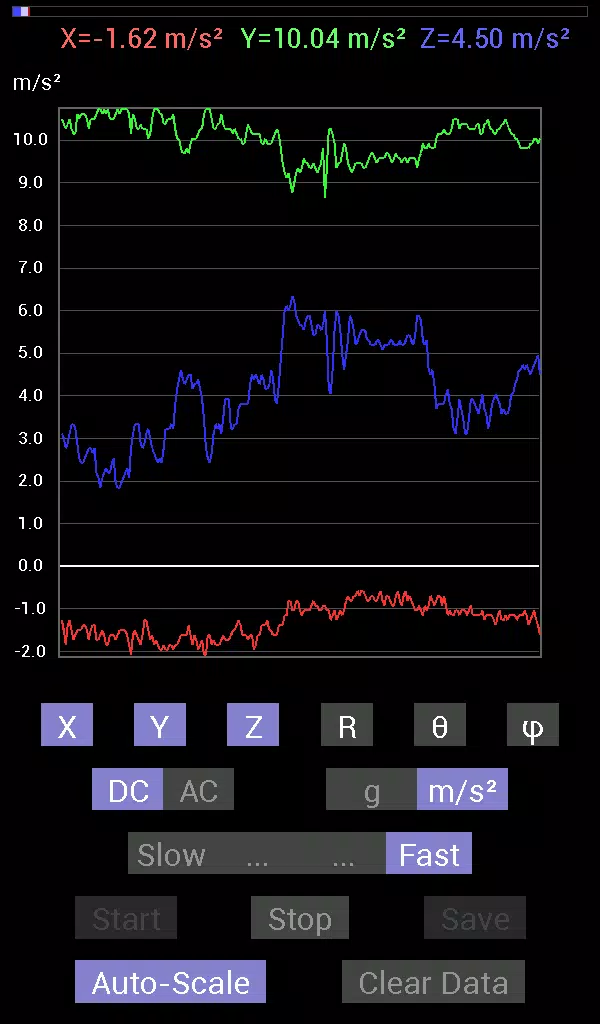Toggle the Z axis trace
600x1024 pixels.
point(253,724)
